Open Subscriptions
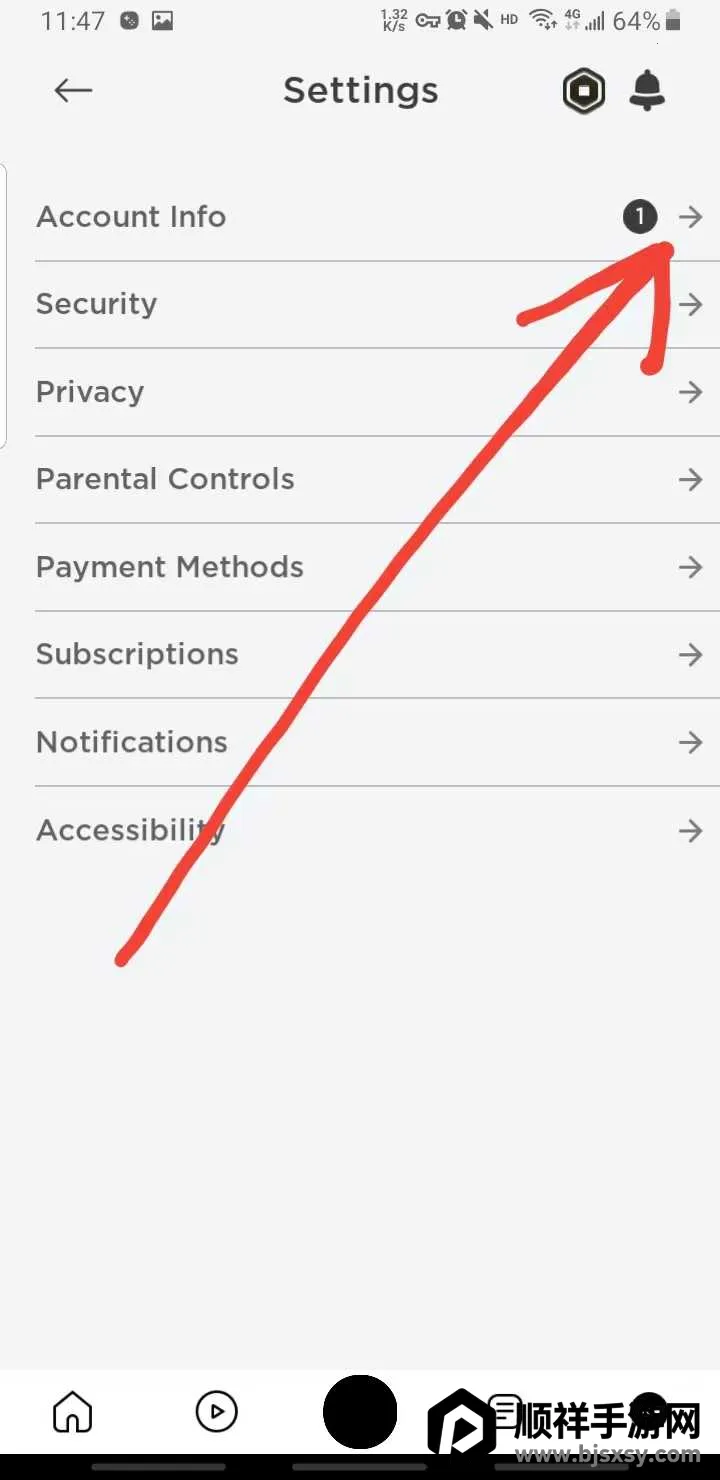The width and height of the screenshot is (720, 1480). click(x=377, y=655)
